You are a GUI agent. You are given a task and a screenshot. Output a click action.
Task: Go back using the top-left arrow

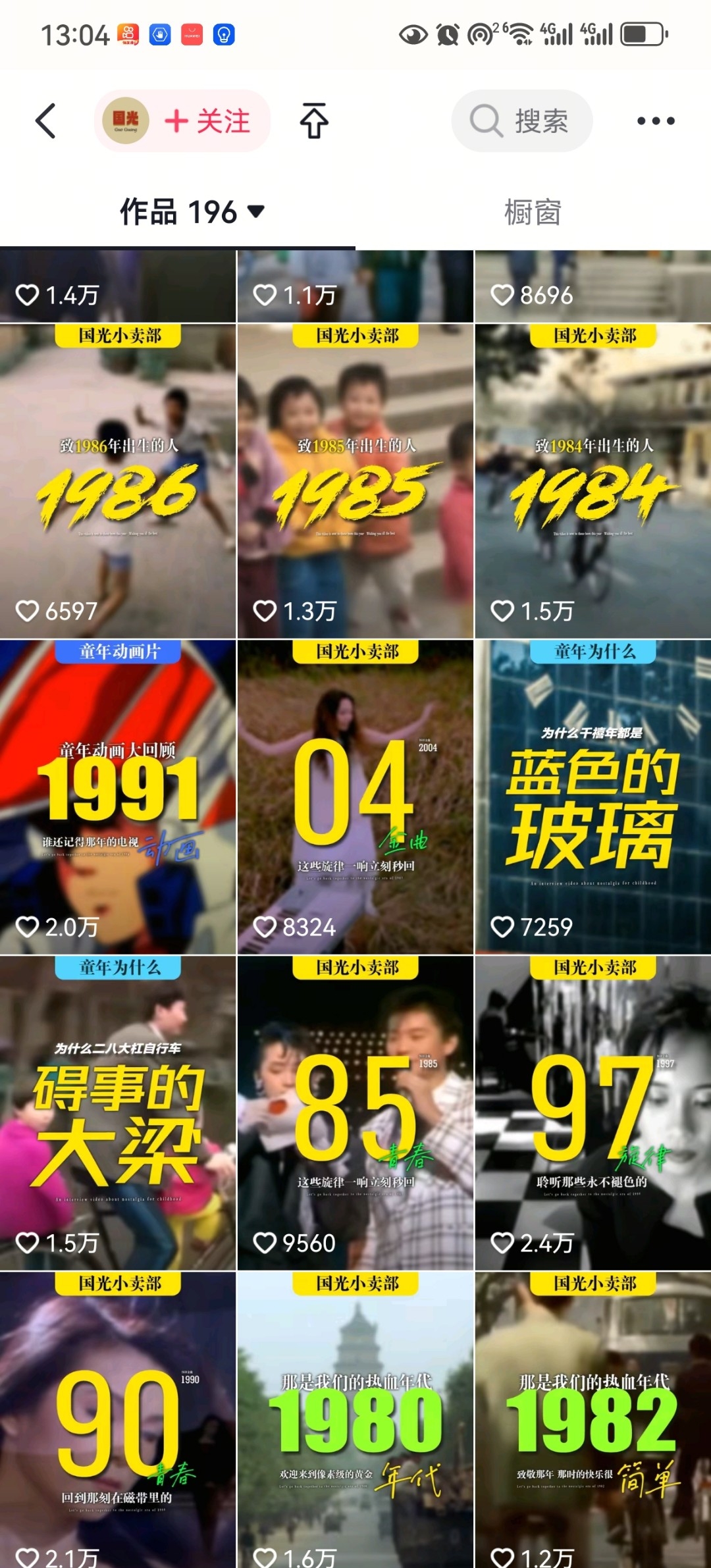coord(45,121)
